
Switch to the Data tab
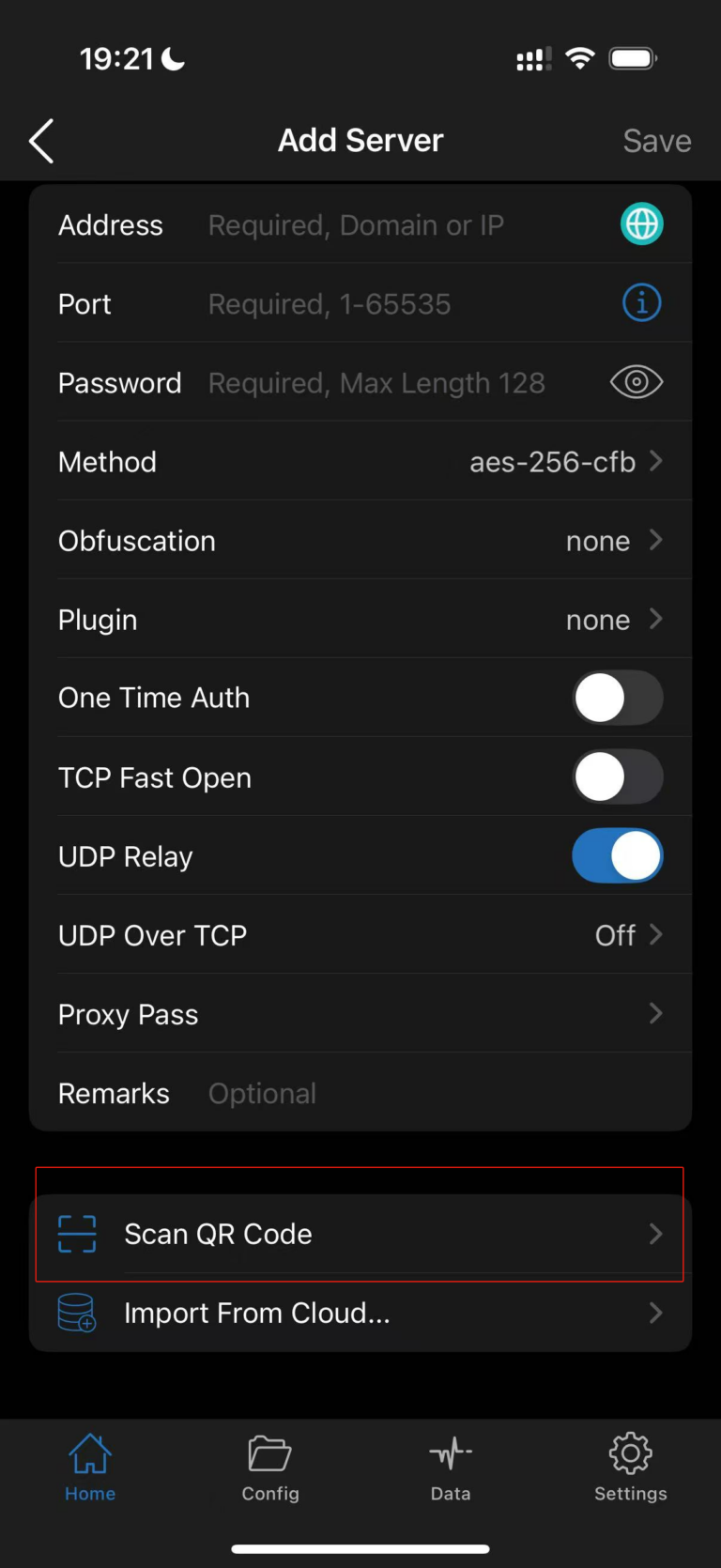click(x=451, y=1469)
